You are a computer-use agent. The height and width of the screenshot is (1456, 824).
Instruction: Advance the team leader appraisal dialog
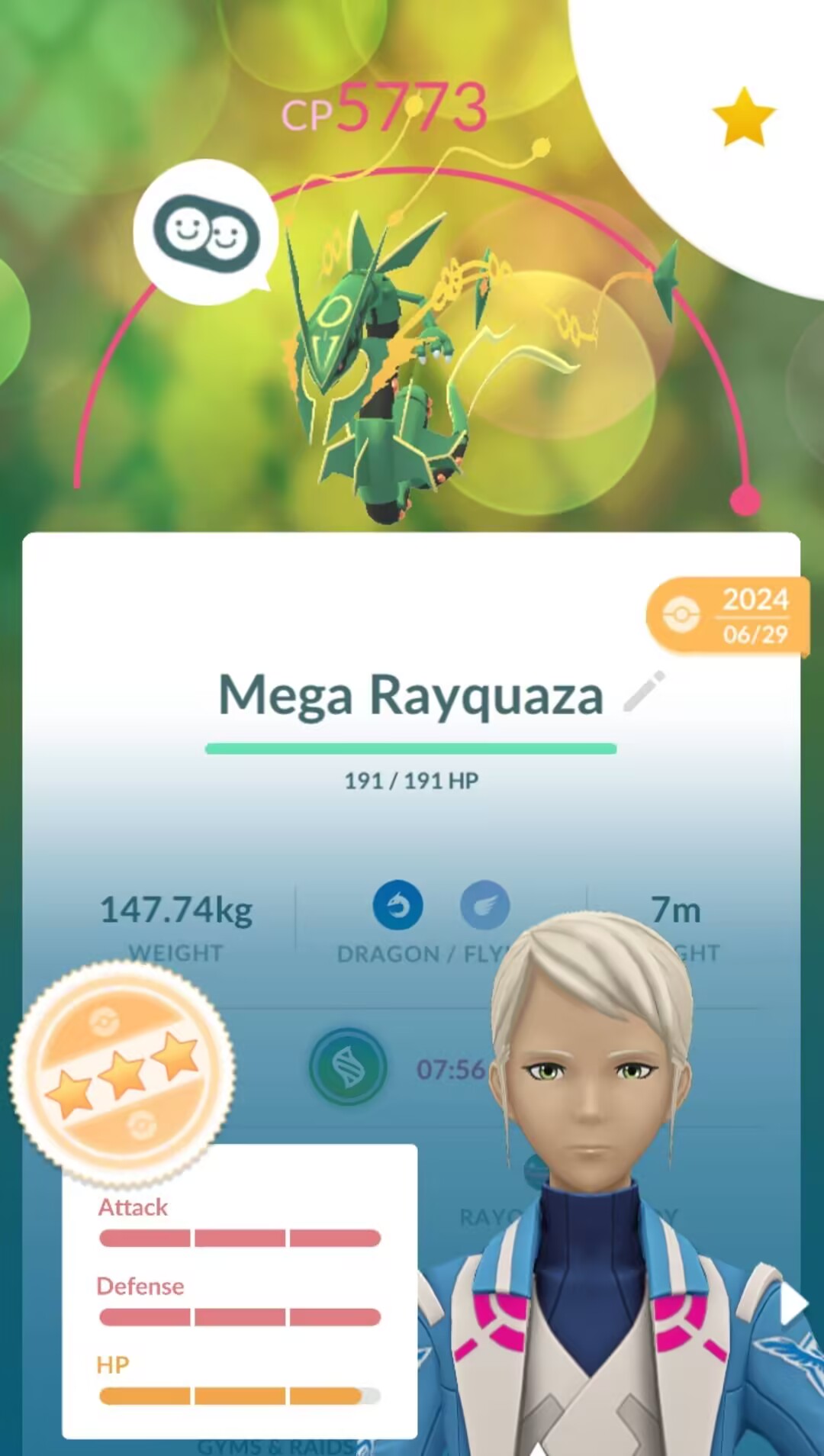(793, 1303)
